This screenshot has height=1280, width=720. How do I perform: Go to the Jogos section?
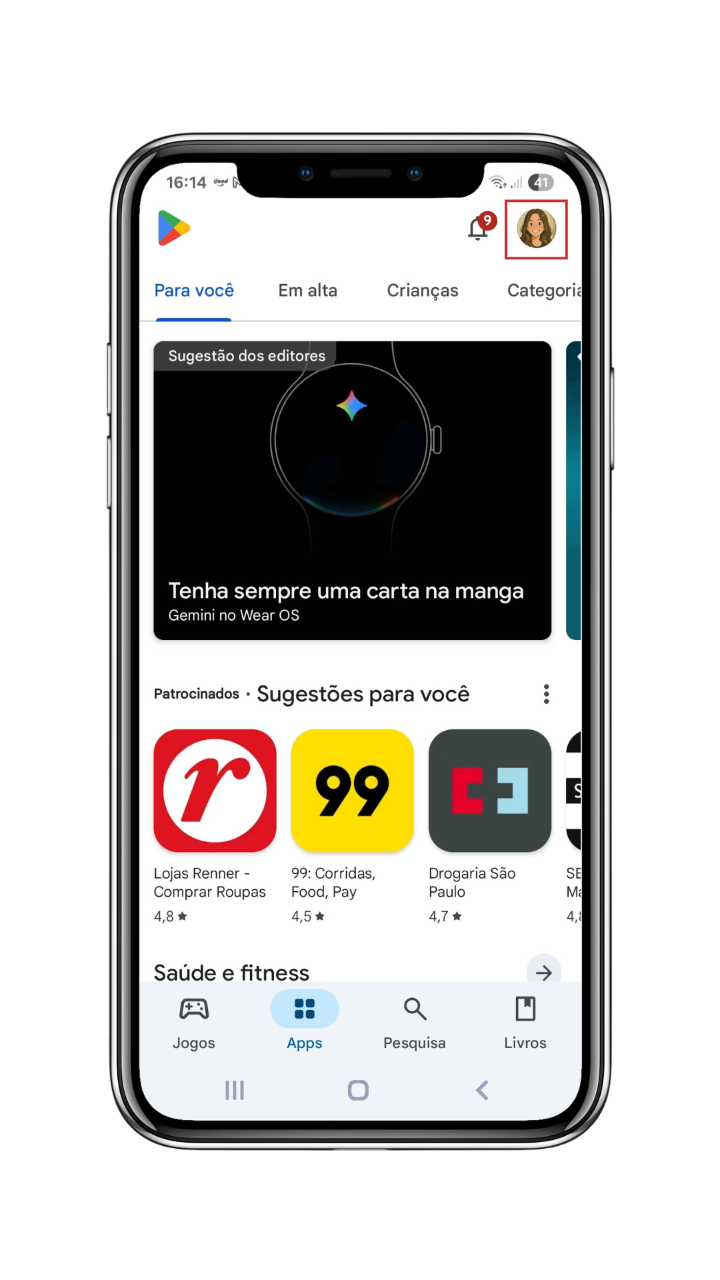(194, 1022)
